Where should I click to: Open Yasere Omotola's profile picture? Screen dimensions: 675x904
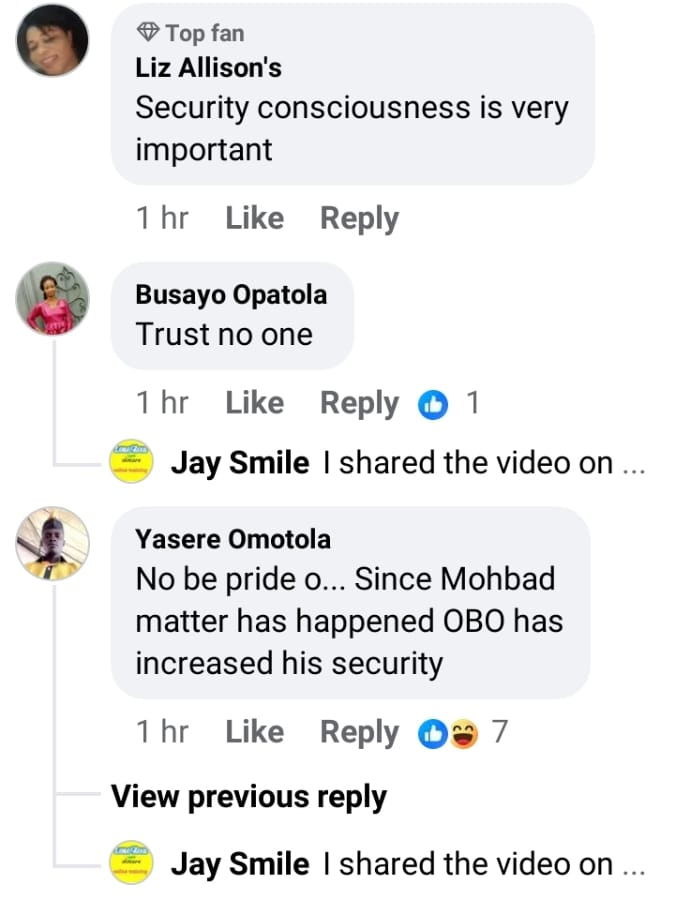coord(53,543)
